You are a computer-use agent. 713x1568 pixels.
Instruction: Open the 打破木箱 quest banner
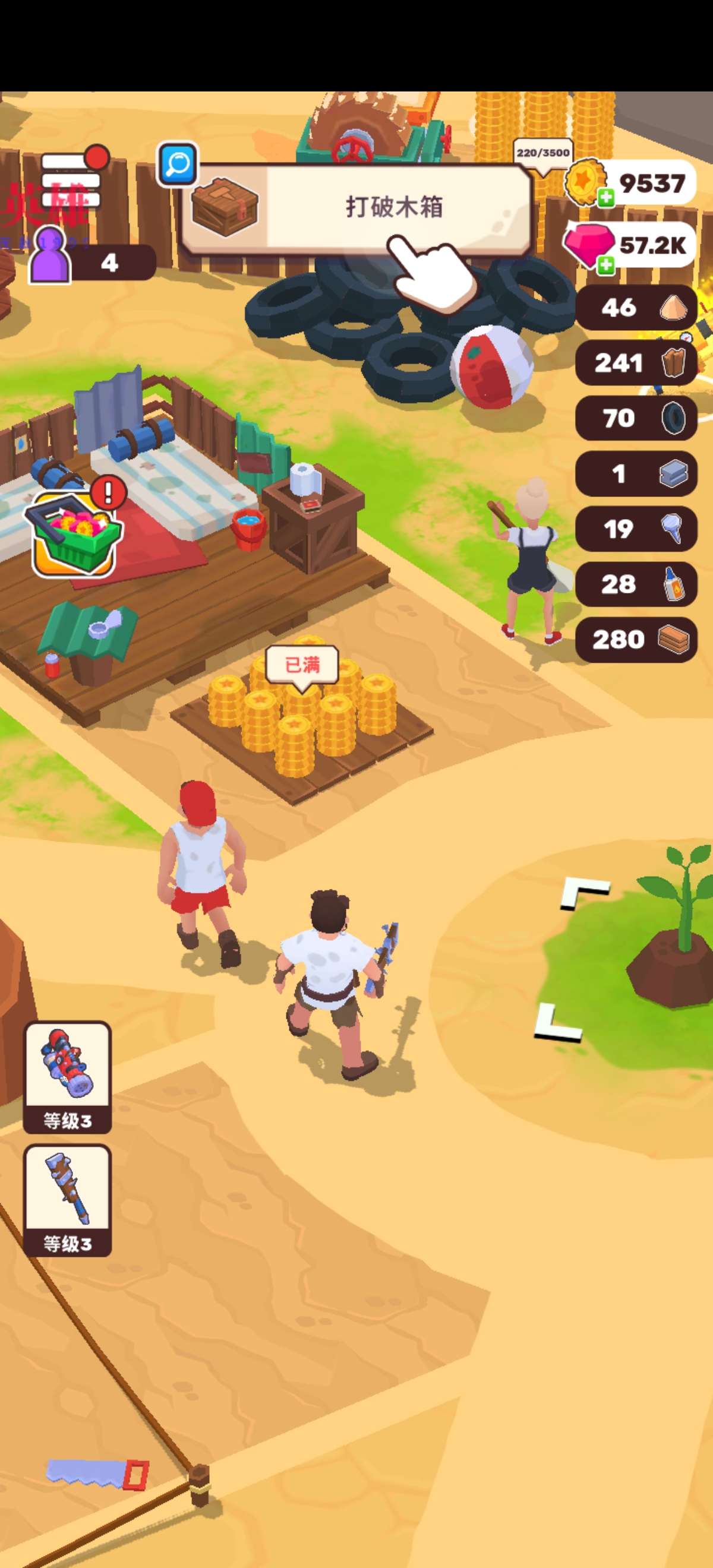point(356,208)
